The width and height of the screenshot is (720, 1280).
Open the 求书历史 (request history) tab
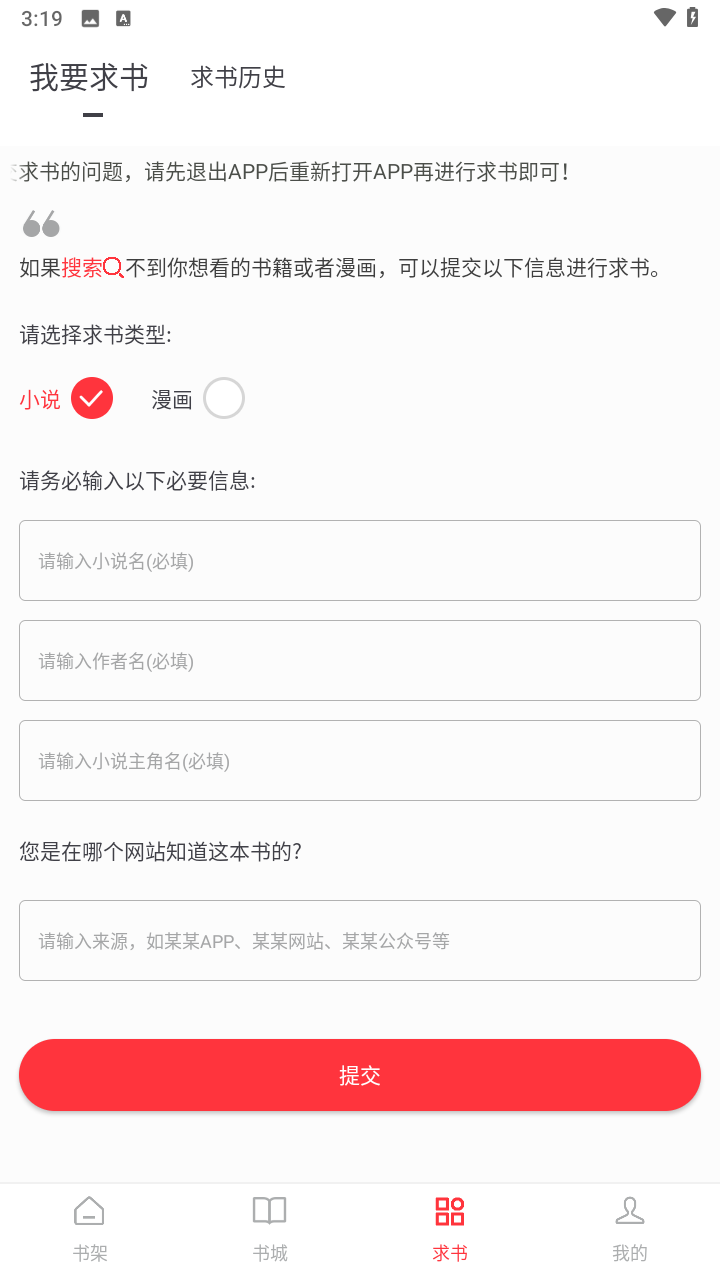tap(237, 78)
